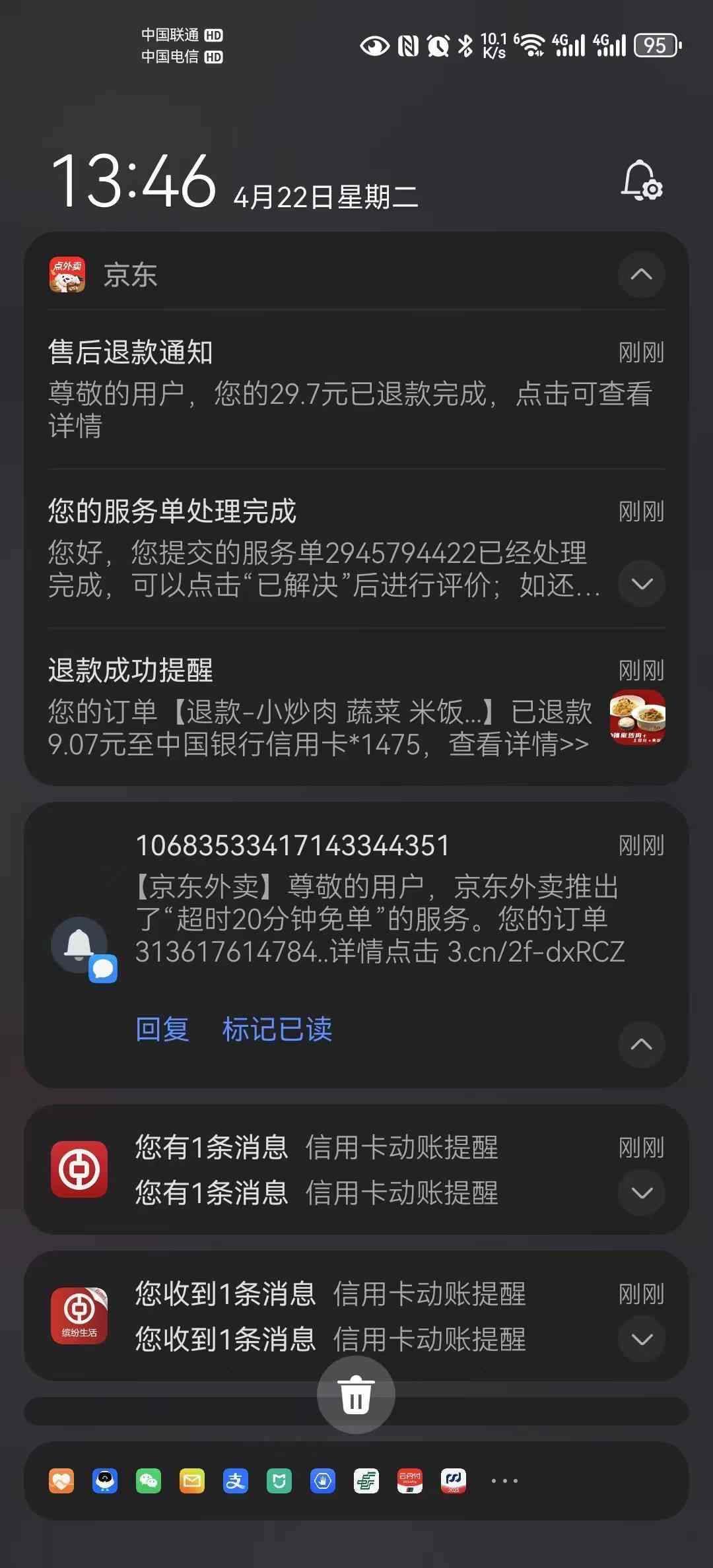The height and width of the screenshot is (1568, 713).
Task: Open notification settings bell icon
Action: [x=642, y=180]
